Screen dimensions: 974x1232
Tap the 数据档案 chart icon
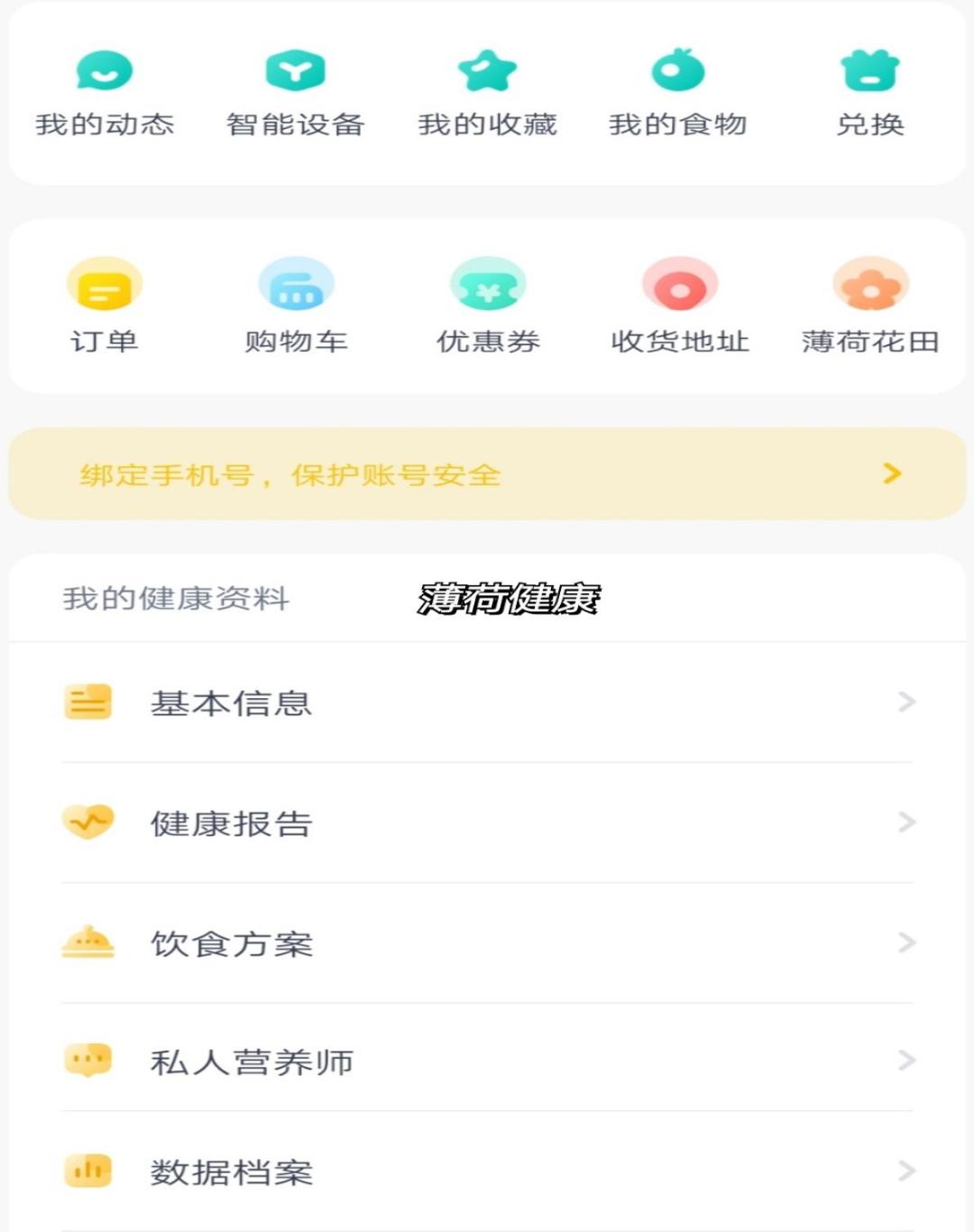pyautogui.click(x=87, y=1170)
